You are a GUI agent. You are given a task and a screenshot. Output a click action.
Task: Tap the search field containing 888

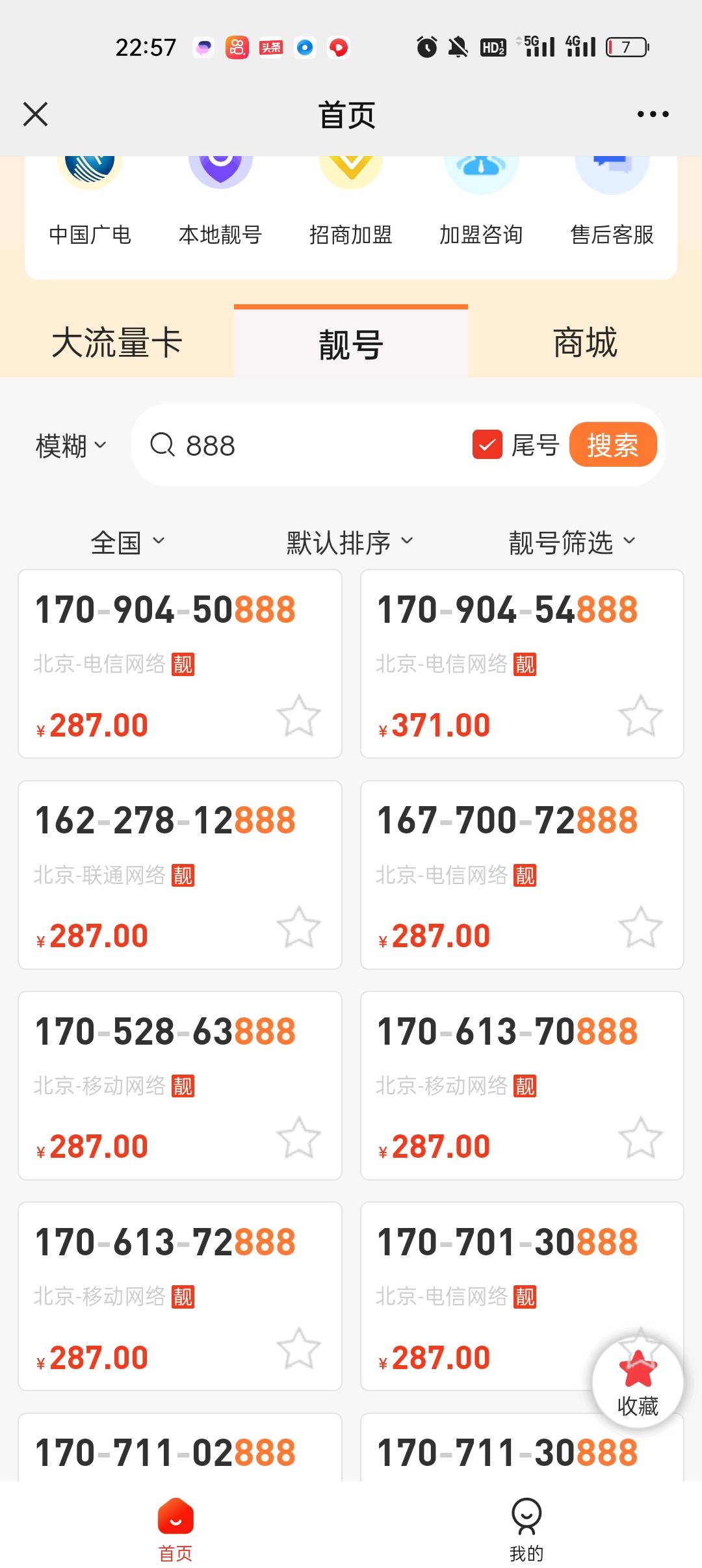pyautogui.click(x=305, y=445)
